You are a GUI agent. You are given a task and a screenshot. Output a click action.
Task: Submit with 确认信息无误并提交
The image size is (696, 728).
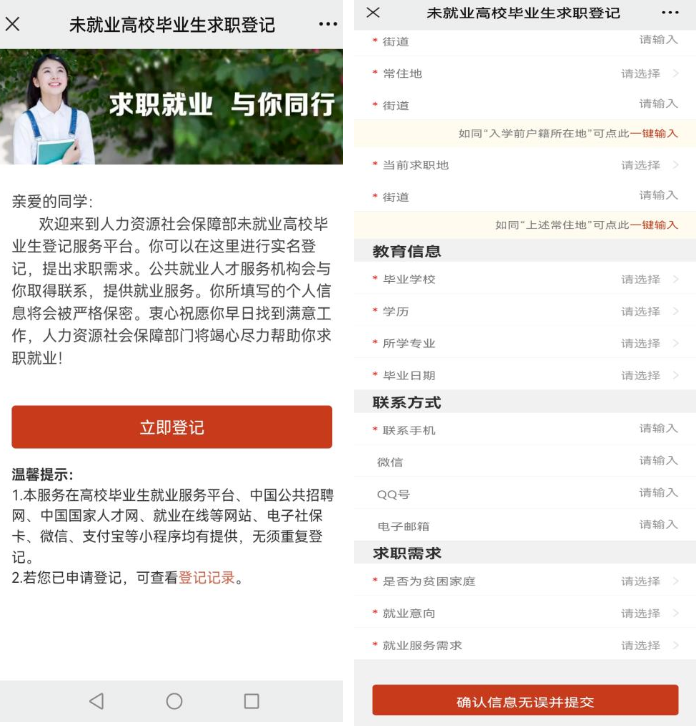click(525, 701)
